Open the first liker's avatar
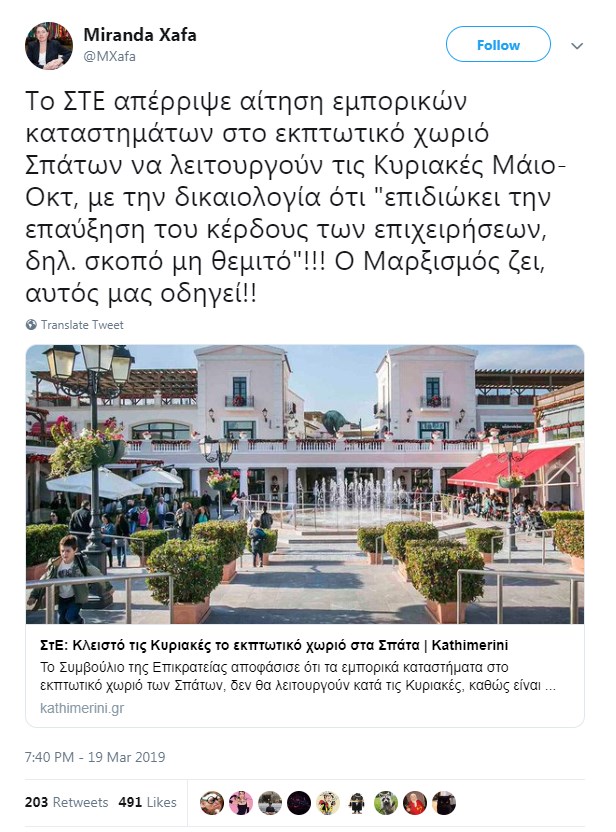616x832 pixels. (212, 802)
